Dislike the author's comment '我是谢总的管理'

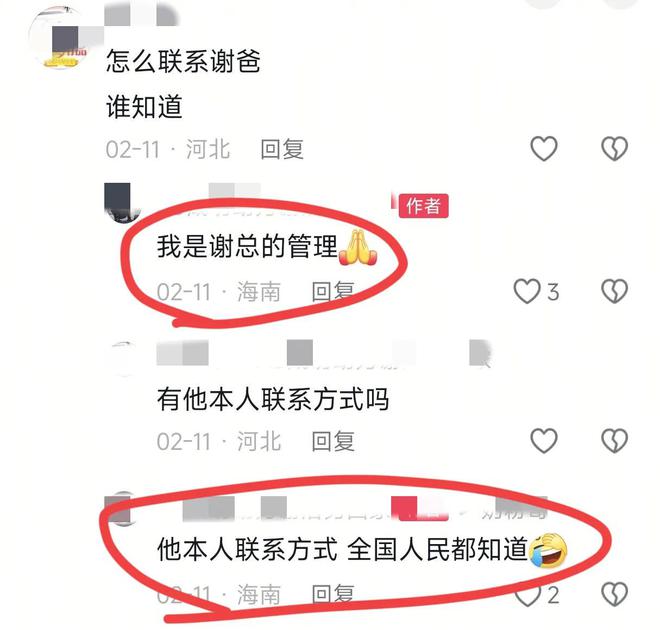pos(613,292)
